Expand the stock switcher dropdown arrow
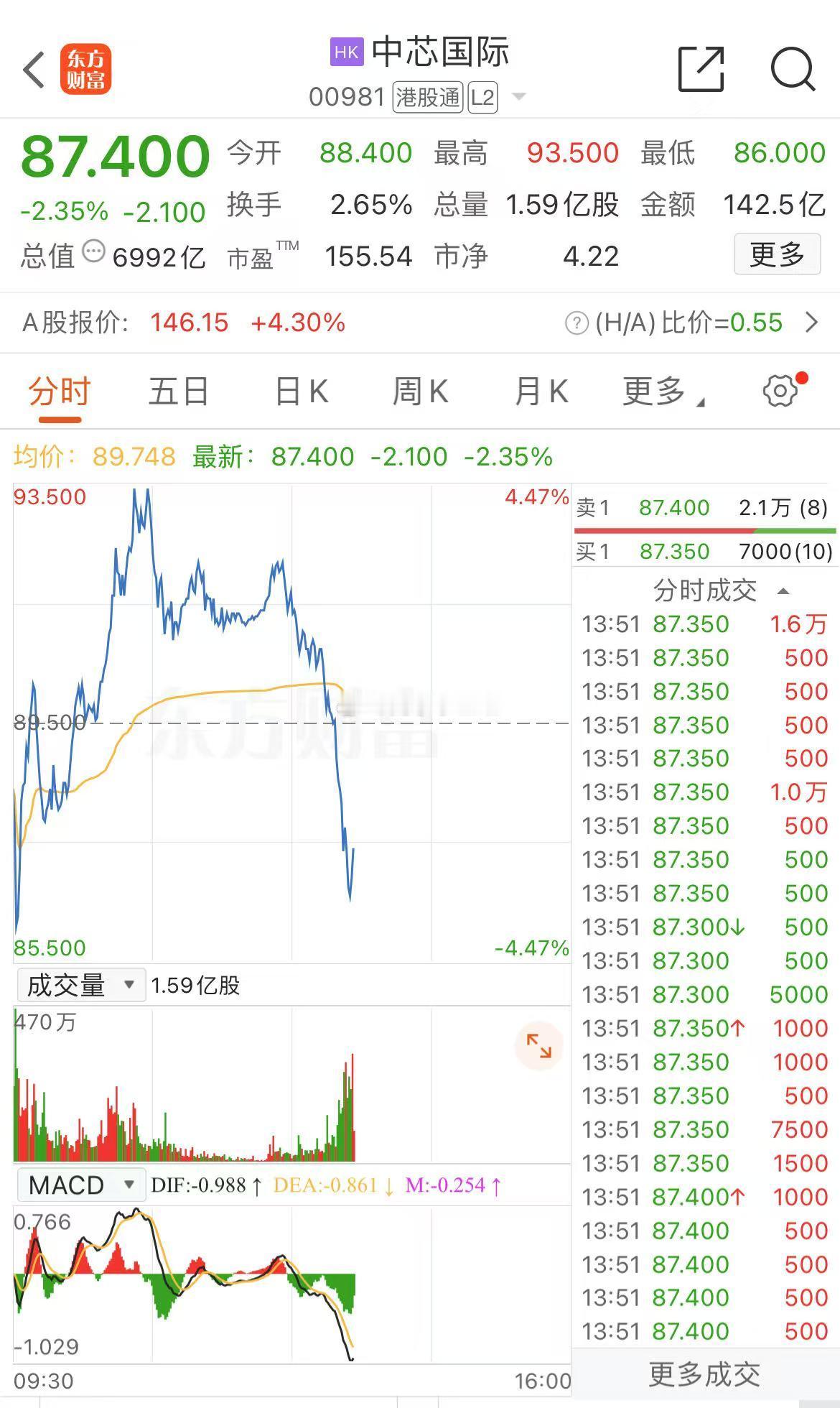840x1408 pixels. [519, 96]
